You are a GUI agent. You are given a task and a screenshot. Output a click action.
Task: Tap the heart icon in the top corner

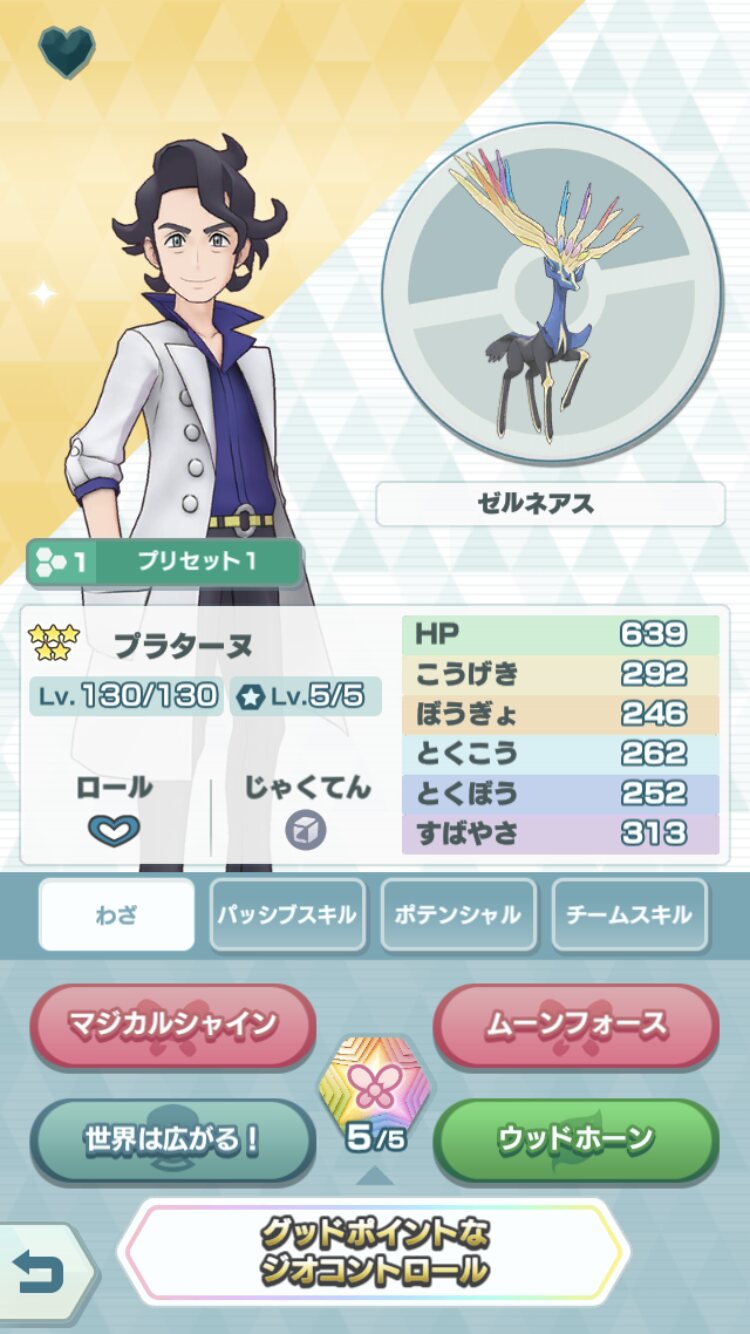[67, 50]
